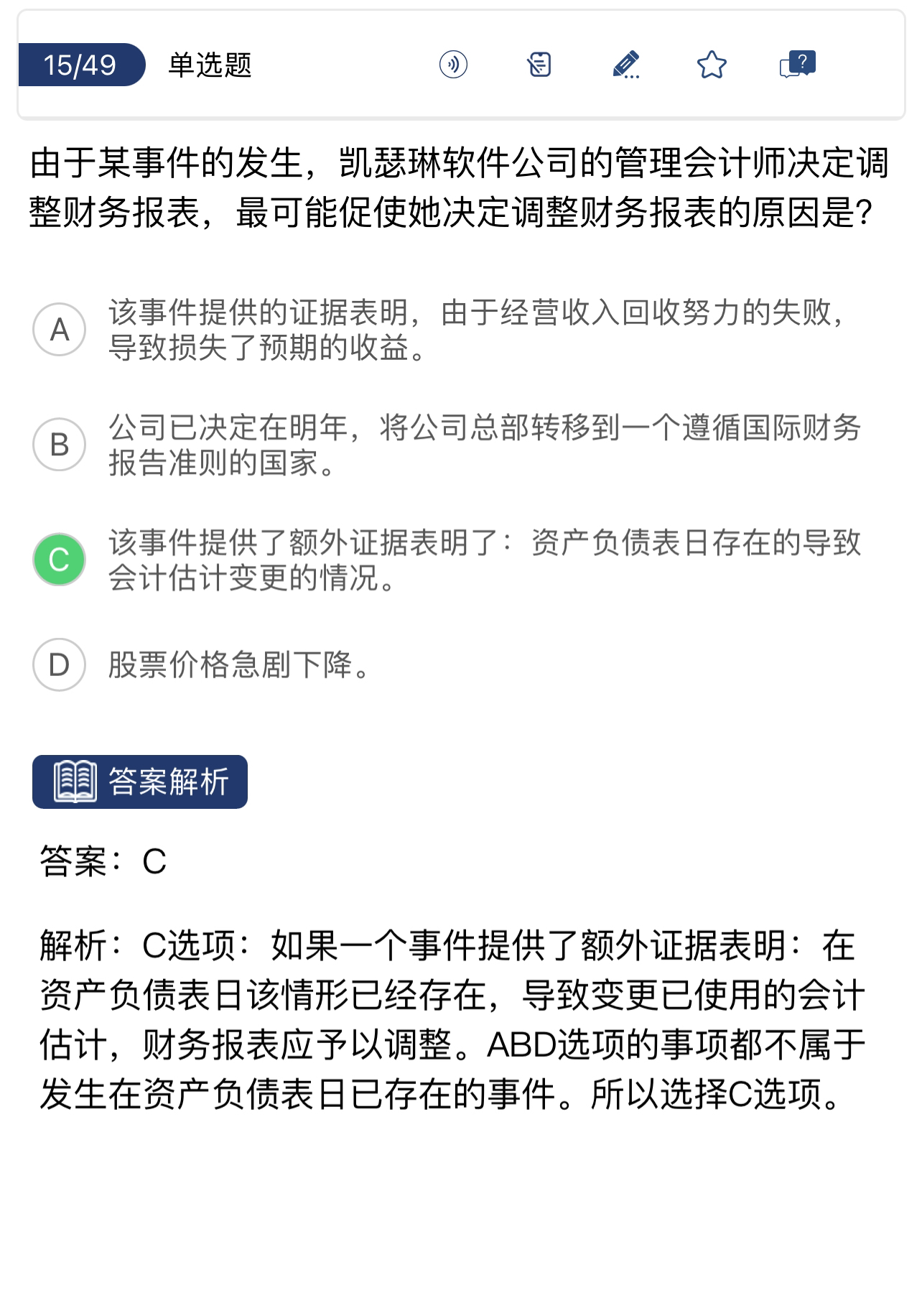Favorite this question with the star
This screenshot has width=922, height=1316.
tap(712, 65)
